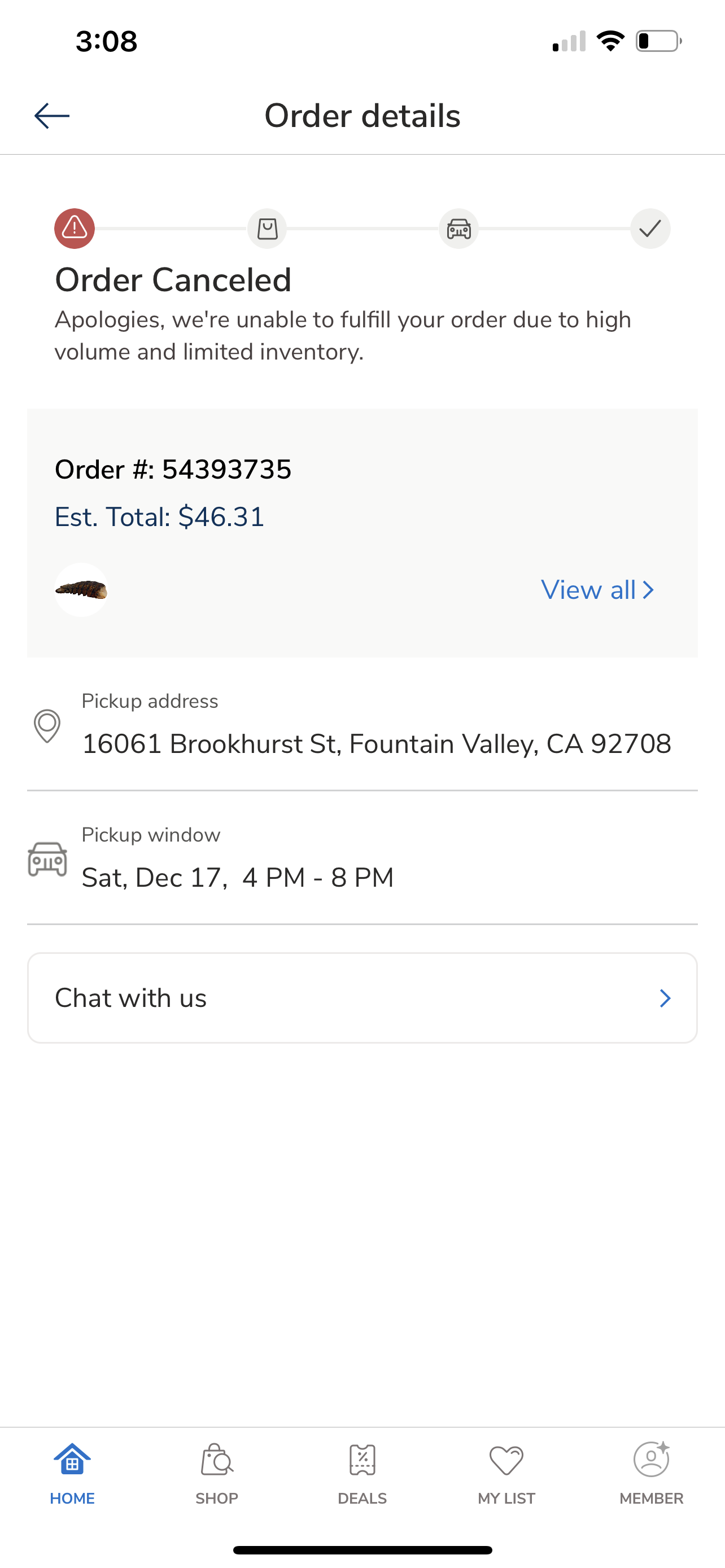Tap the ordered item product thumbnail
The width and height of the screenshot is (725, 1568).
[81, 590]
